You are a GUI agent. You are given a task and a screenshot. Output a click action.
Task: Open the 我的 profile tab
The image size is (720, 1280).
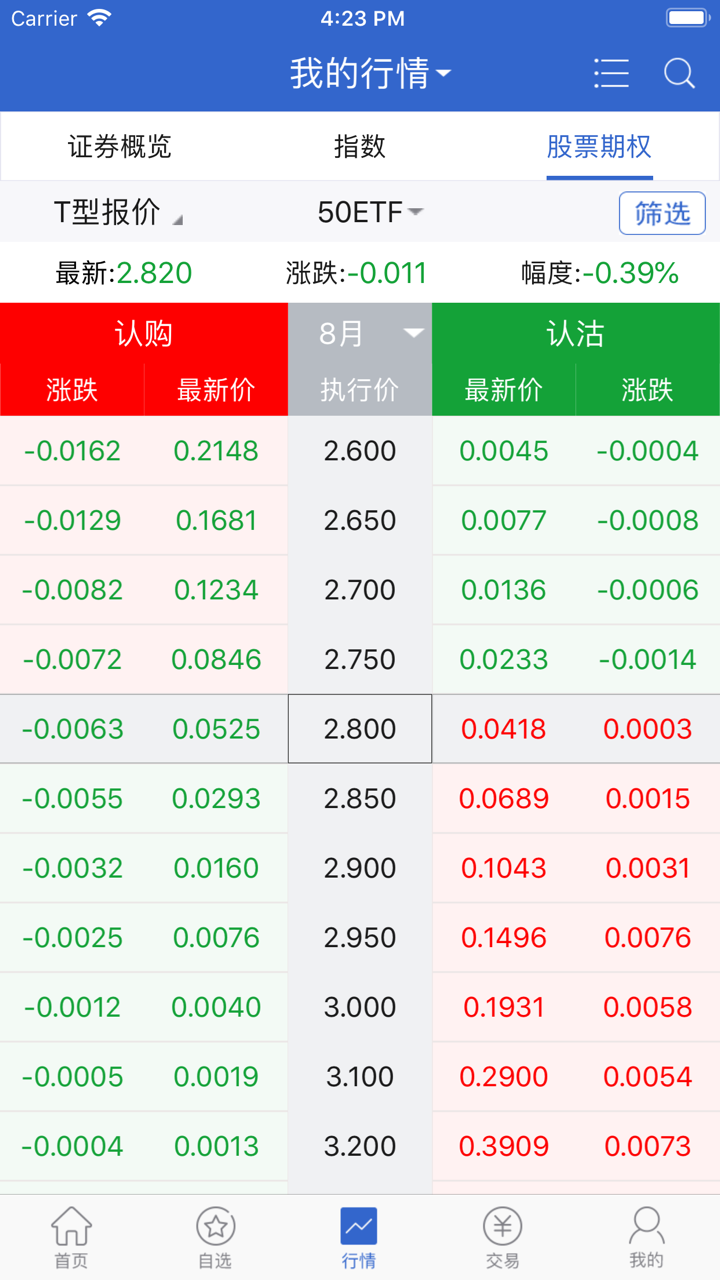pyautogui.click(x=647, y=1237)
